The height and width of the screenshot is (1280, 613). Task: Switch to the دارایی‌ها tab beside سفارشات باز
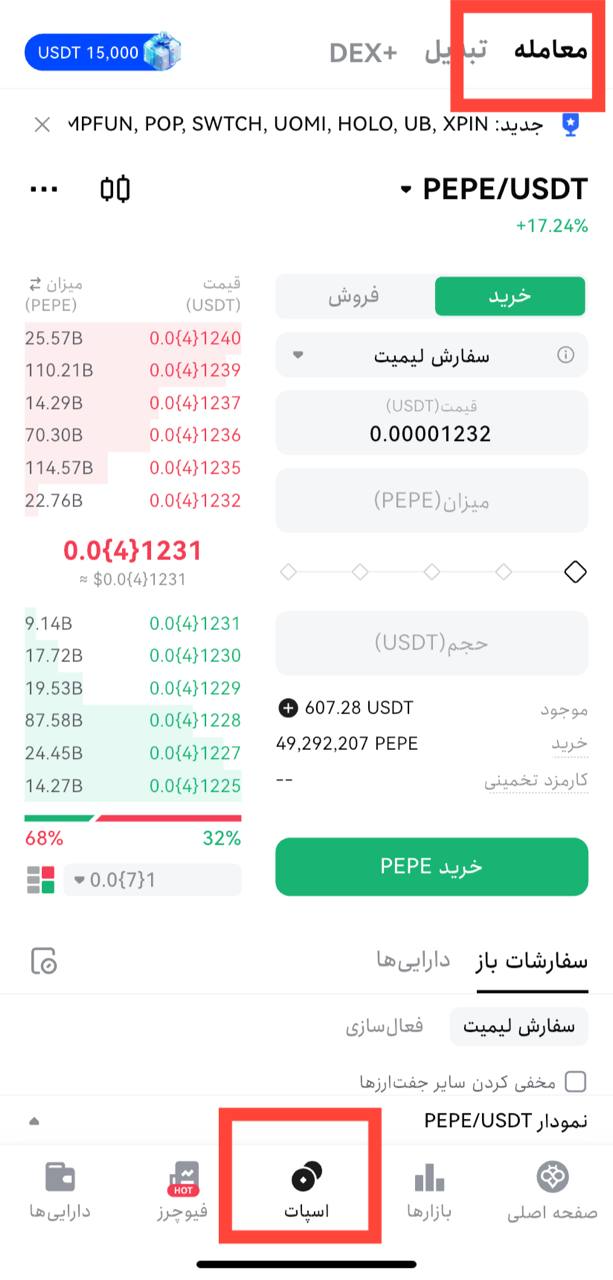(x=412, y=961)
